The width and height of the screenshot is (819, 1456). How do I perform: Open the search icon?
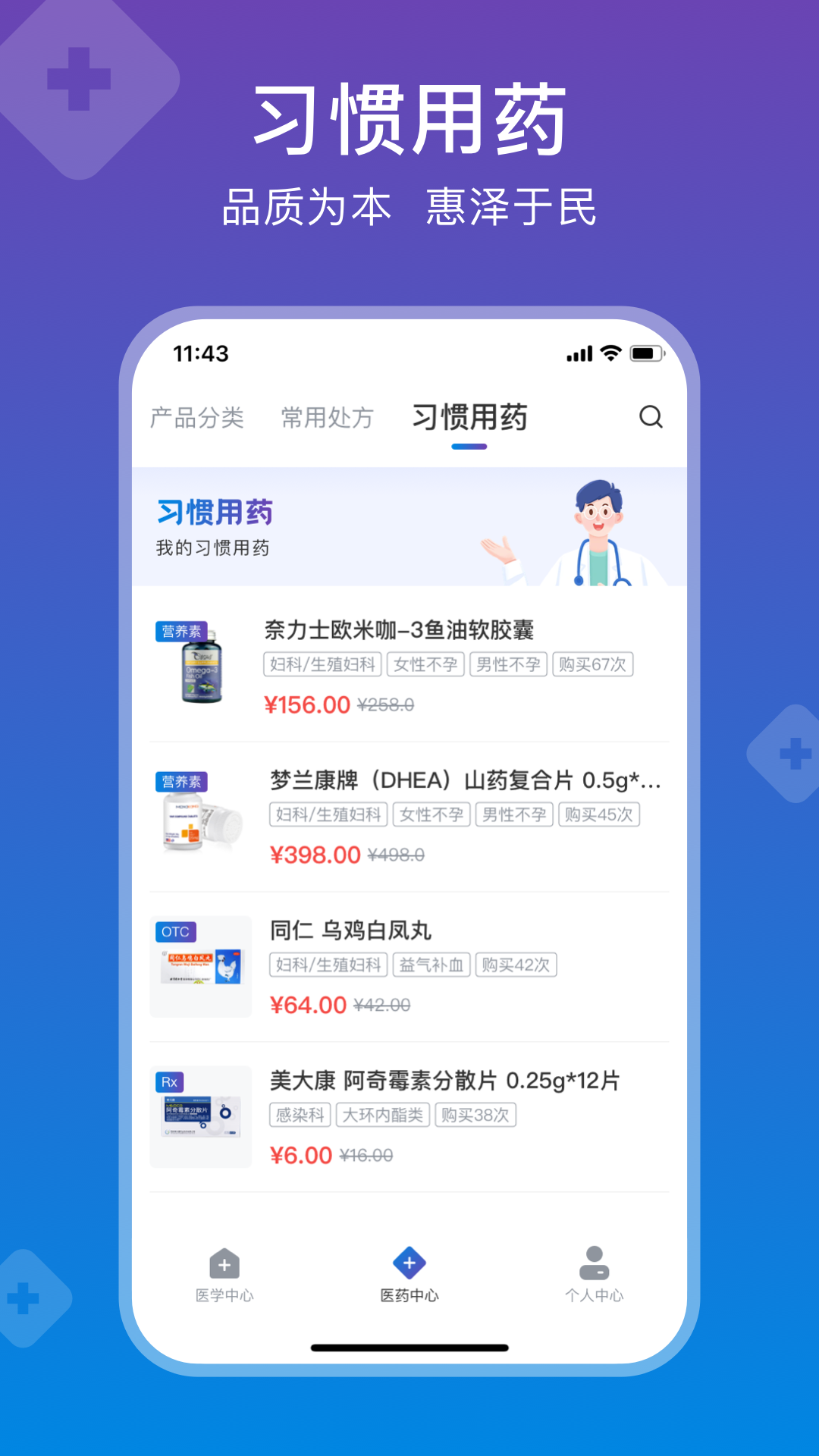pyautogui.click(x=651, y=417)
